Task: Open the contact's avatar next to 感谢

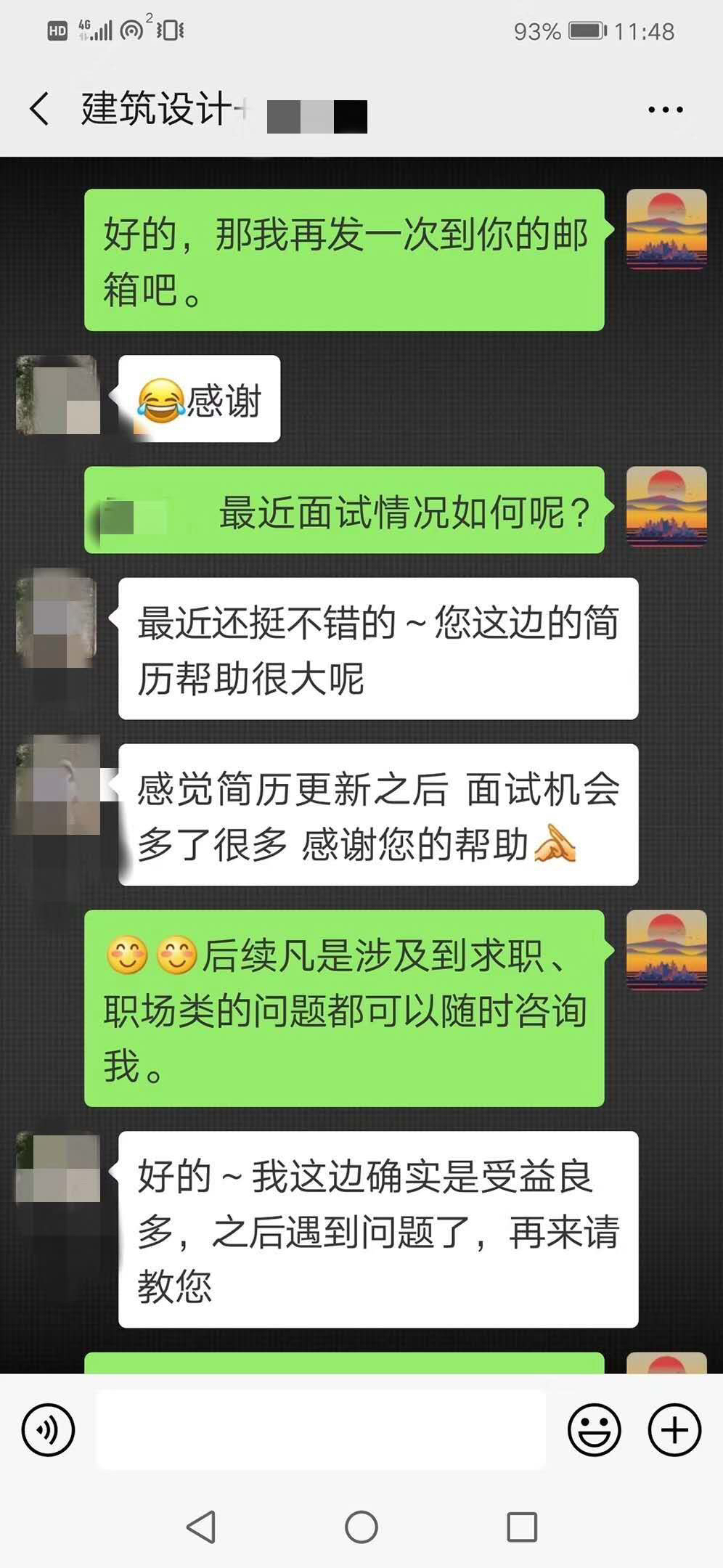Action: pos(57,396)
